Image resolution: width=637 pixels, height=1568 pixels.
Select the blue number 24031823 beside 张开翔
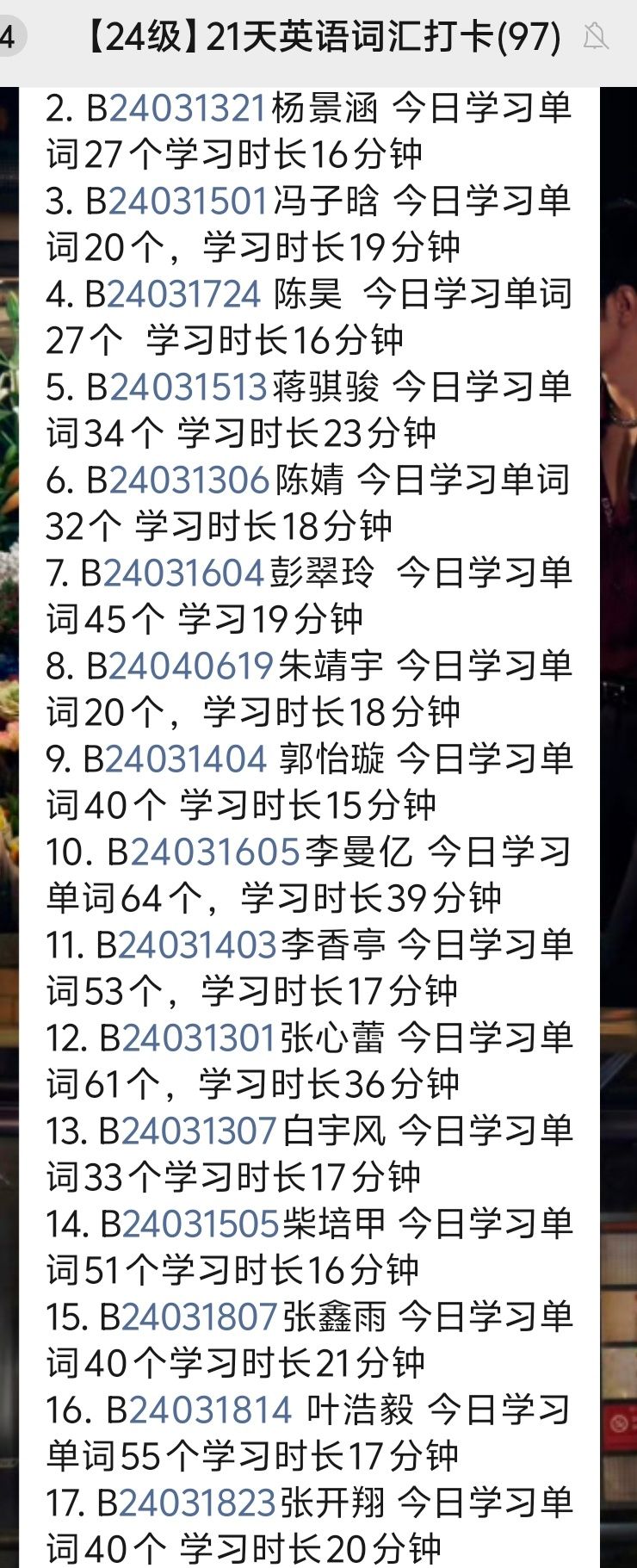coord(197,1503)
